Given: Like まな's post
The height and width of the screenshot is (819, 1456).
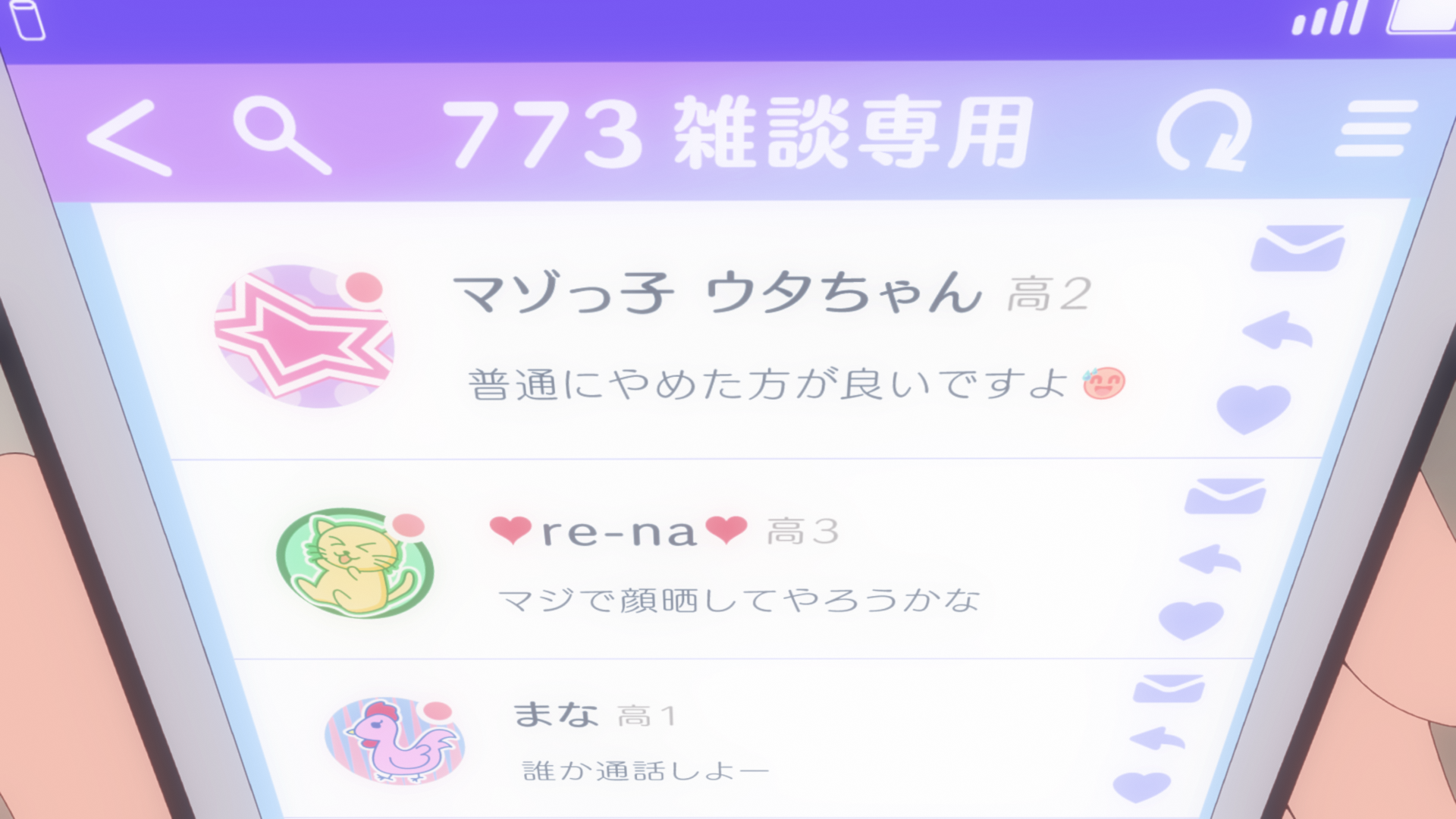Looking at the screenshot, I should [x=1141, y=786].
